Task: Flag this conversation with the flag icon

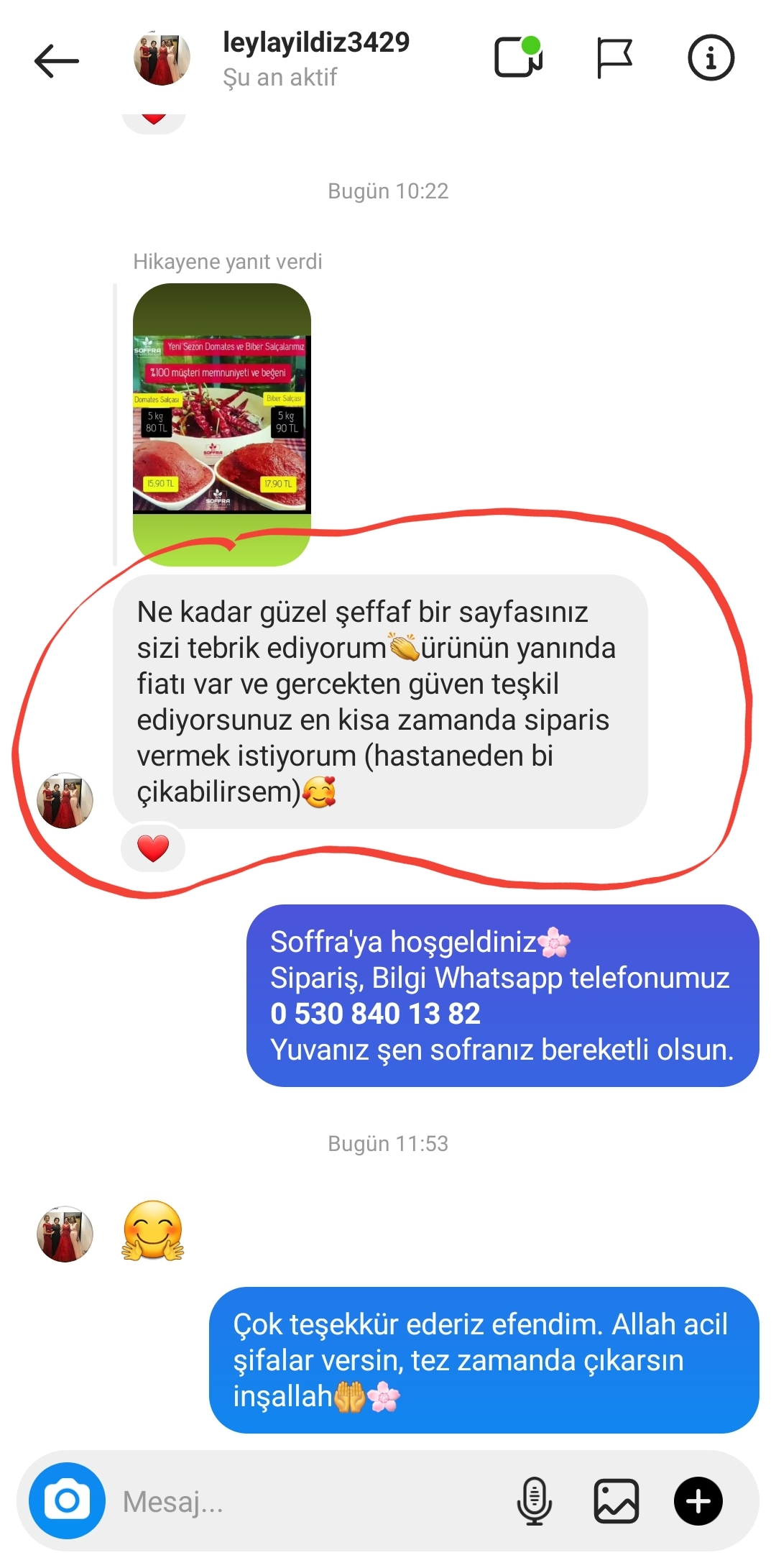Action: coord(614,58)
